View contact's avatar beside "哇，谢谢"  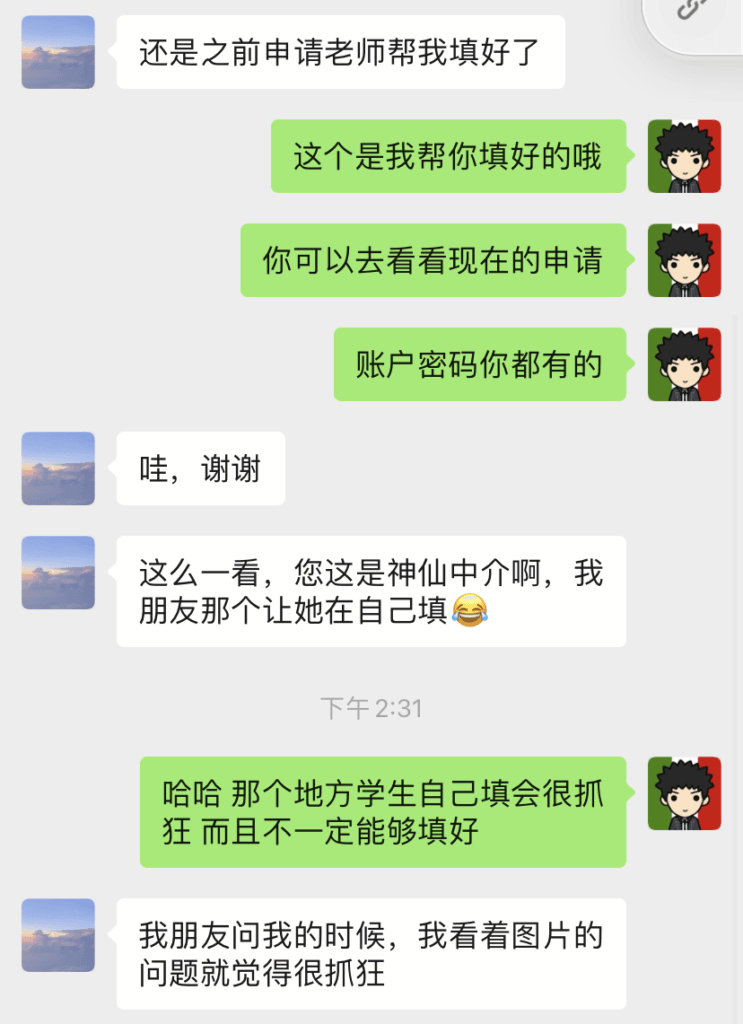pyautogui.click(x=58, y=468)
